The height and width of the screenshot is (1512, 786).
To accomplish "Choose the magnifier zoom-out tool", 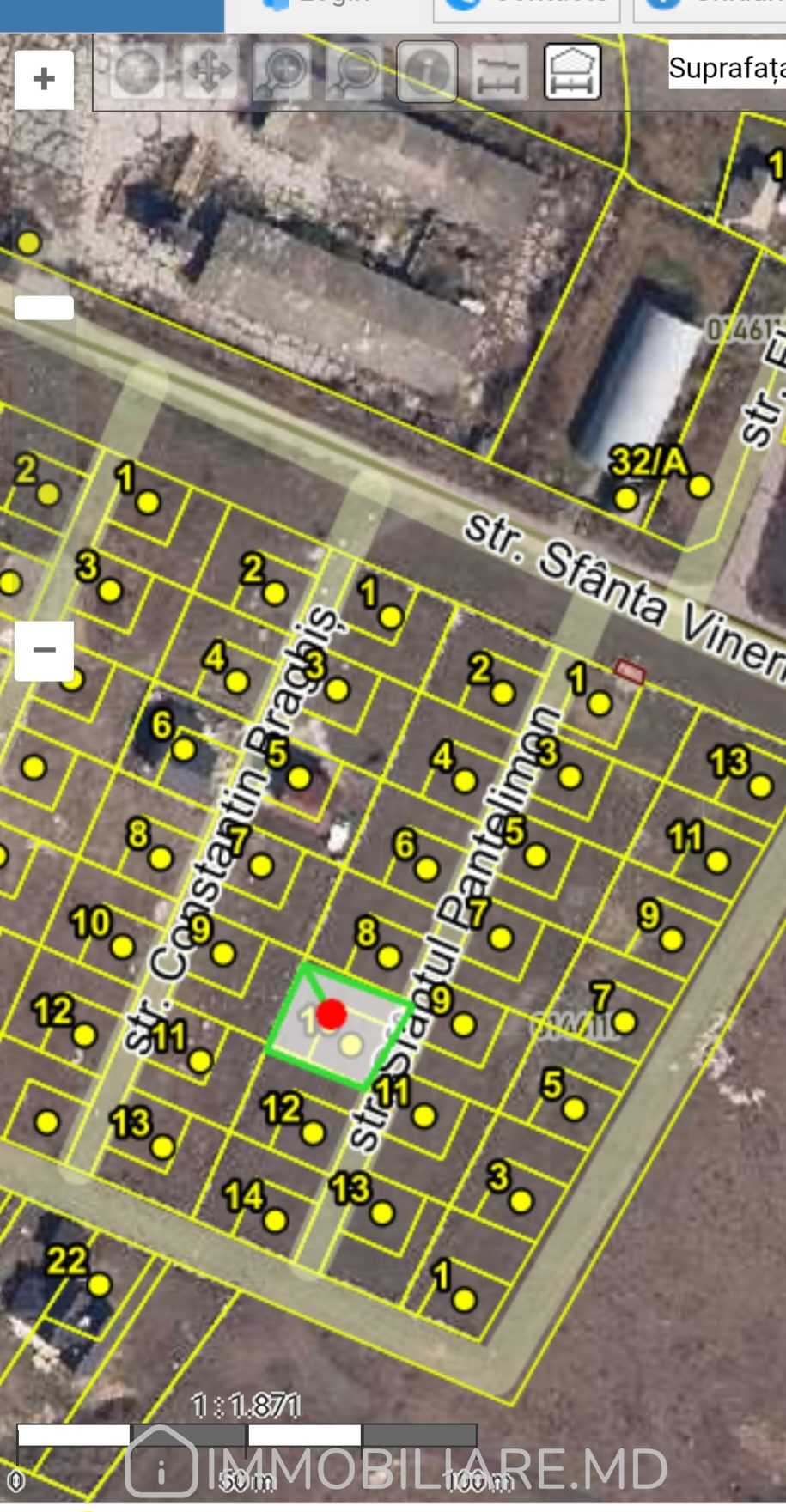I will pyautogui.click(x=354, y=72).
